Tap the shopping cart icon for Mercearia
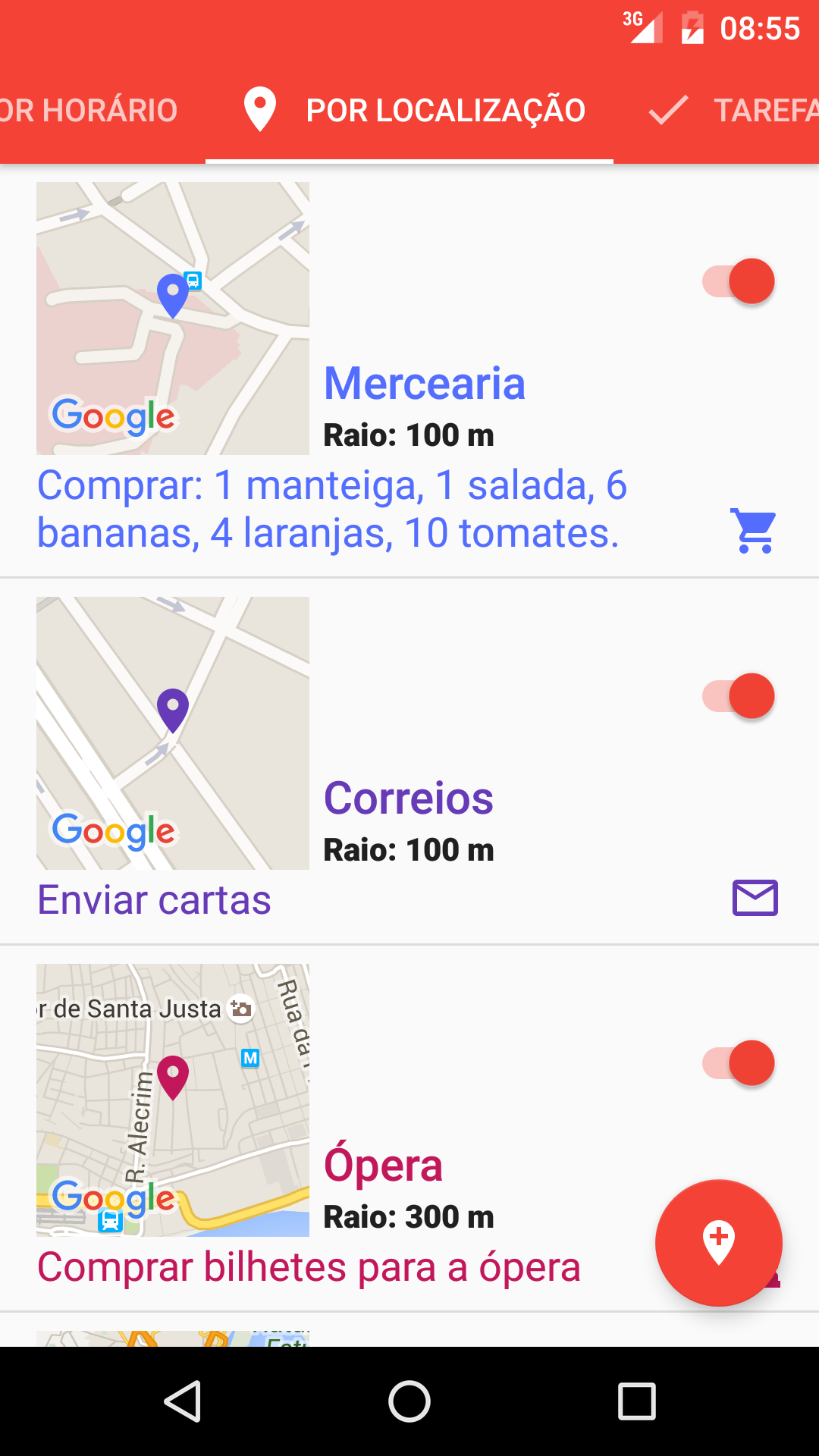Viewport: 819px width, 1456px height. [x=755, y=530]
